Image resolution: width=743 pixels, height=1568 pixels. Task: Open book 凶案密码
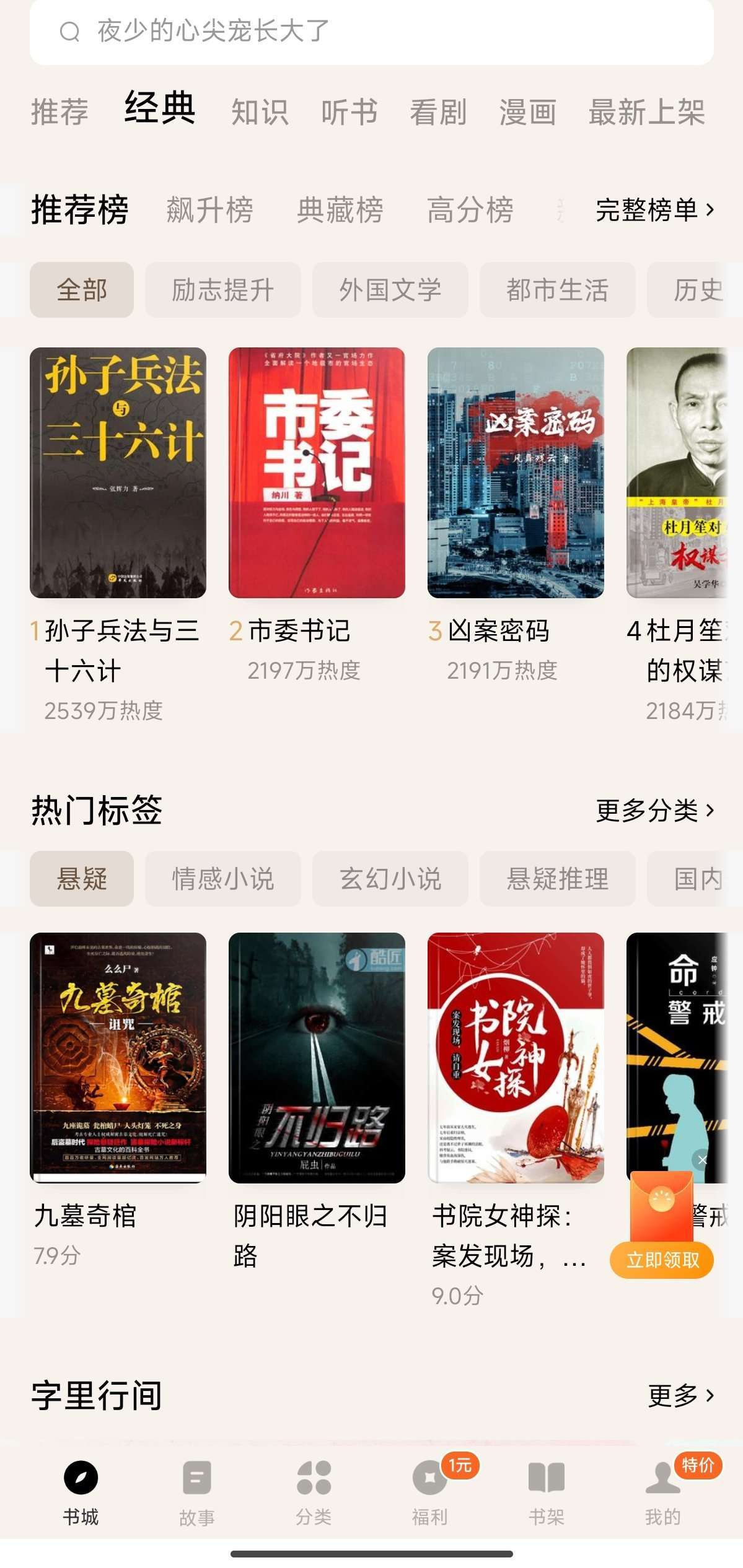tap(516, 473)
